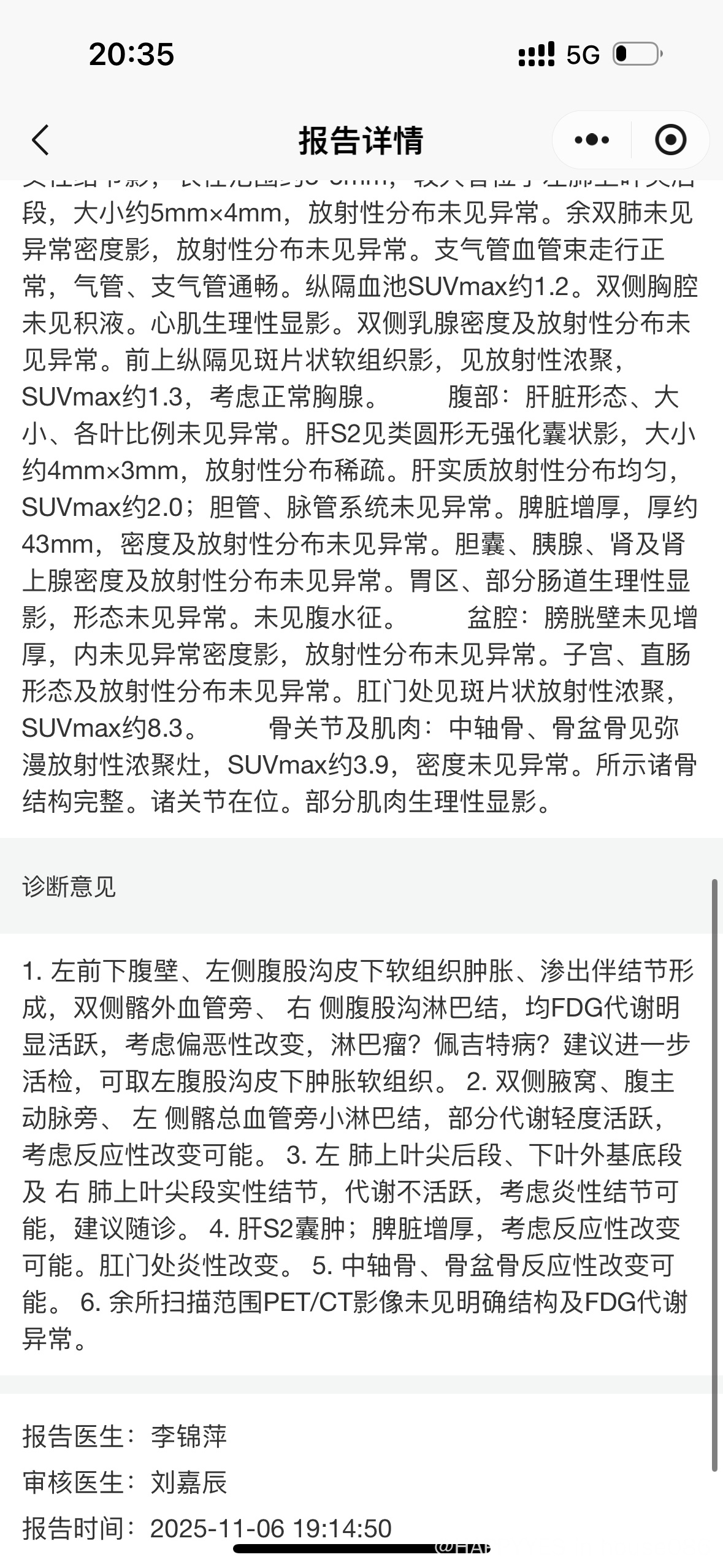
Task: Go back from the report details page
Action: pos(40,140)
